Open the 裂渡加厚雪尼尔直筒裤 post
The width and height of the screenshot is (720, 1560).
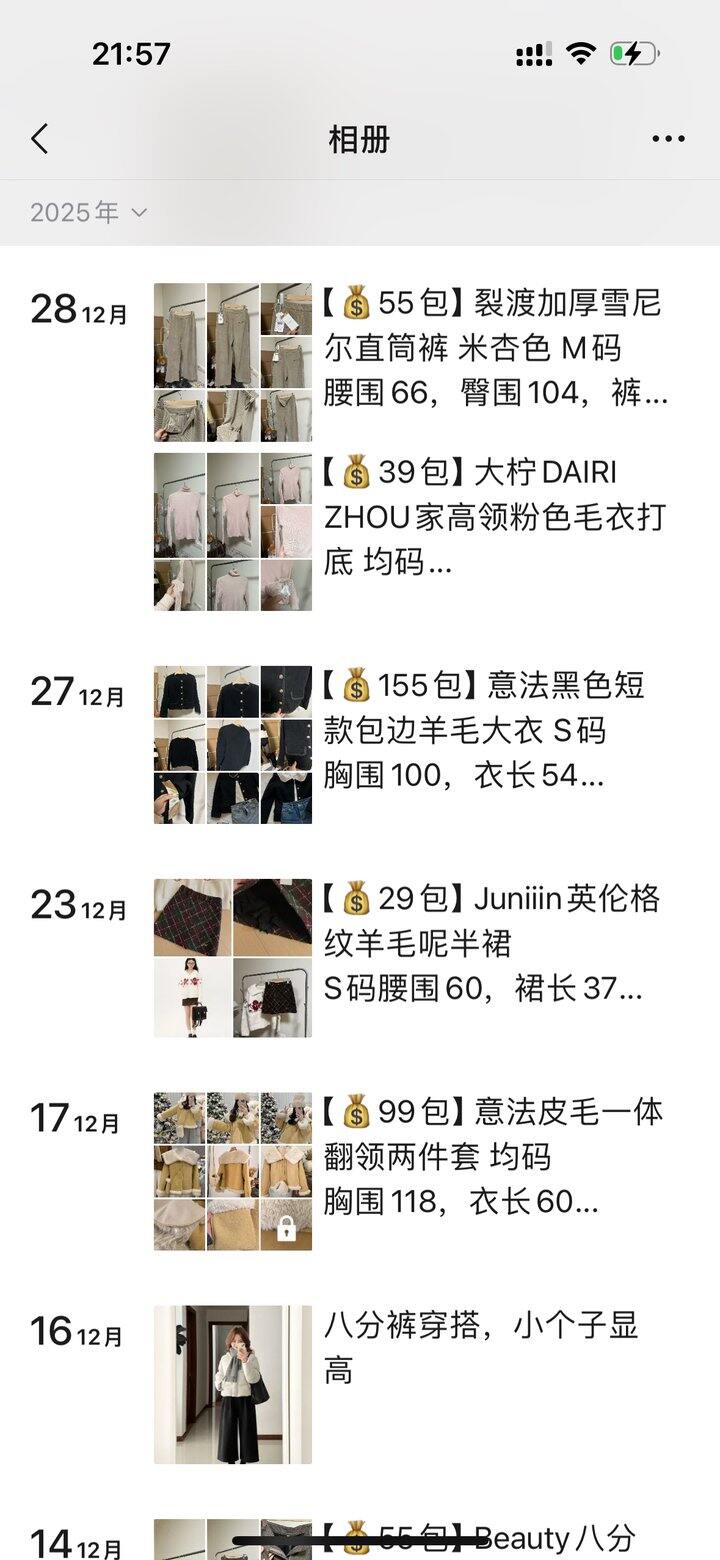point(494,347)
